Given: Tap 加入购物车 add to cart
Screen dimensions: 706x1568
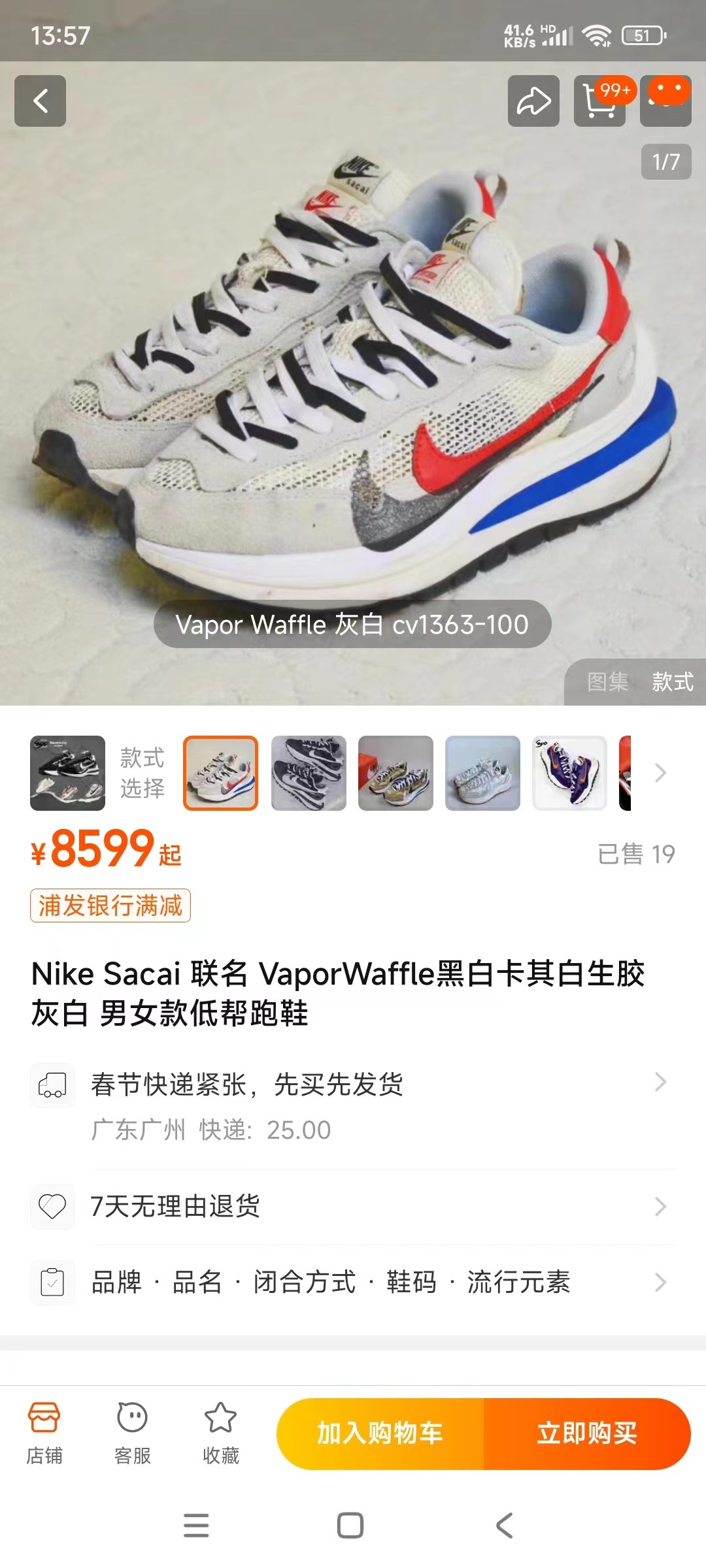Looking at the screenshot, I should pyautogui.click(x=380, y=1433).
